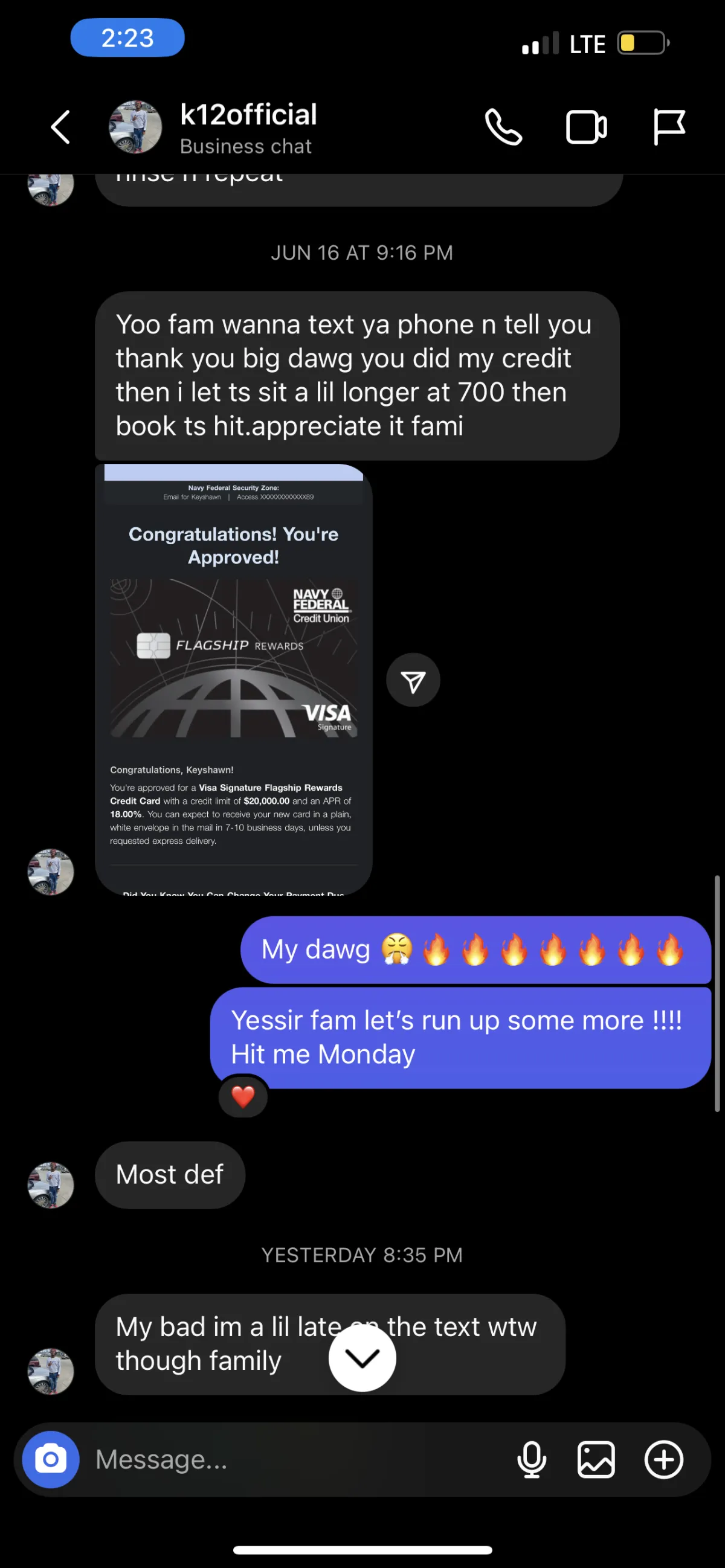
Task: Tap the avatar beside the "Most def" message
Action: coord(51,1185)
